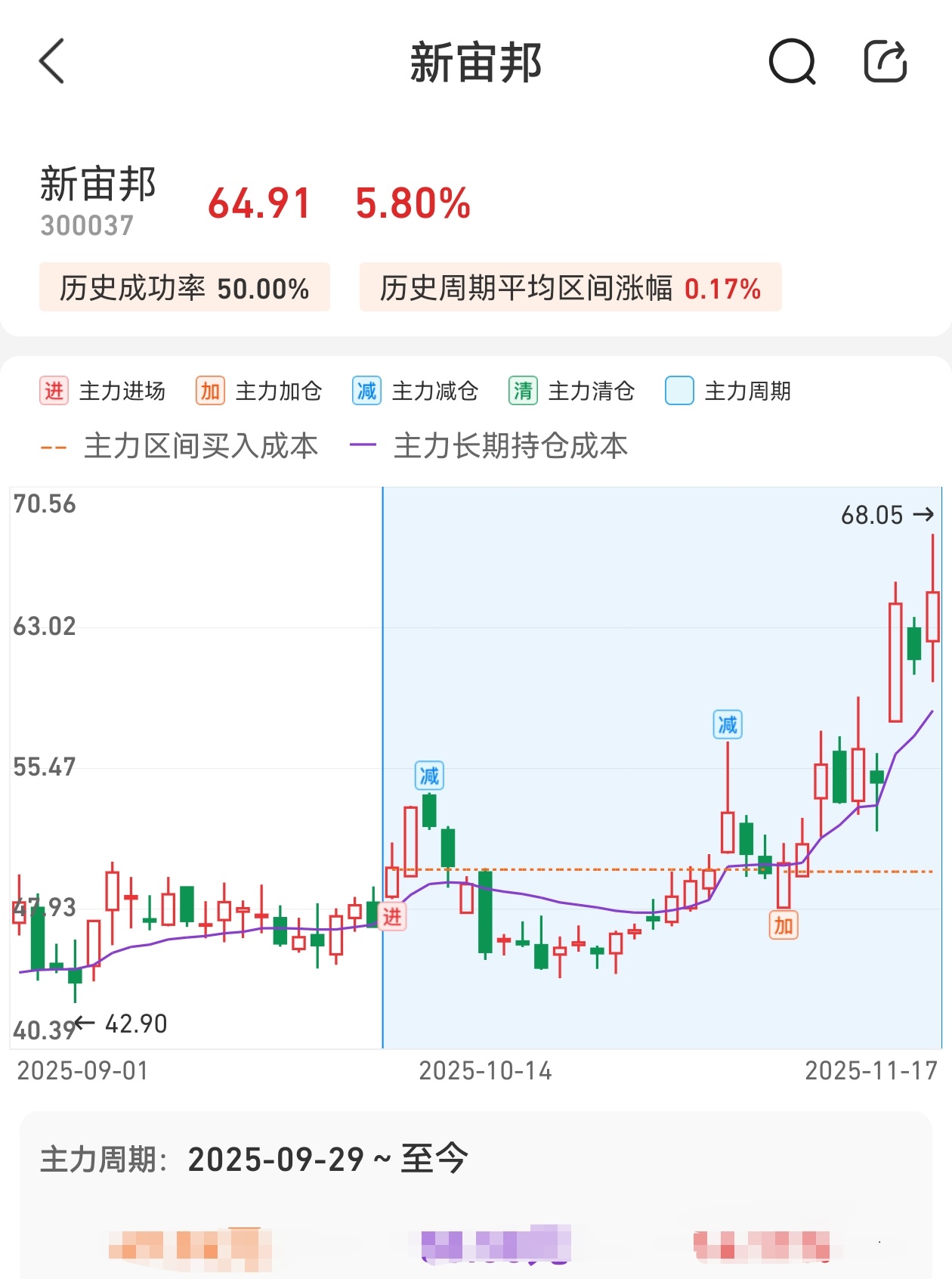Share this 新宙邦 stock page
Image resolution: width=952 pixels, height=1279 pixels.
[885, 61]
